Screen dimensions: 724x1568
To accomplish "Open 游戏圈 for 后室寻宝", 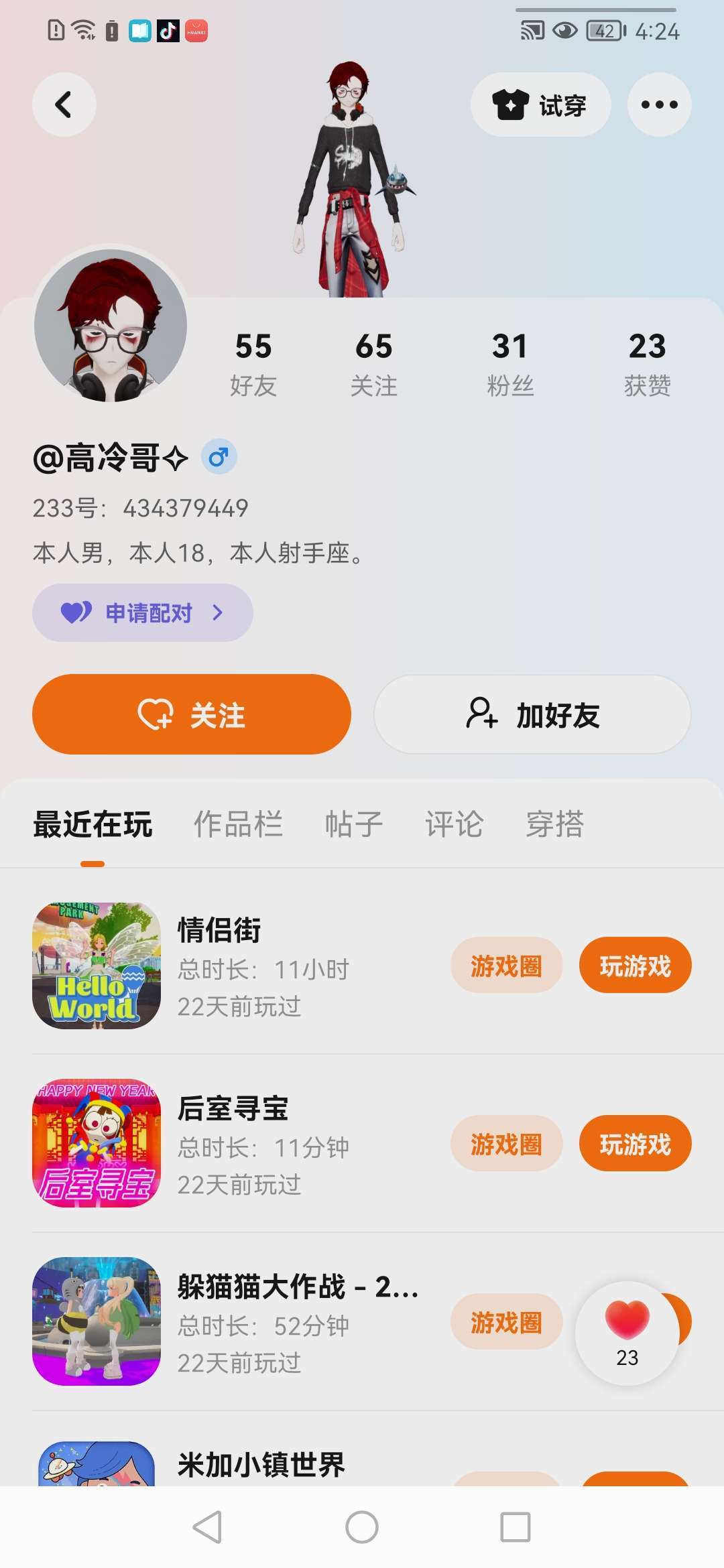I will click(506, 1144).
